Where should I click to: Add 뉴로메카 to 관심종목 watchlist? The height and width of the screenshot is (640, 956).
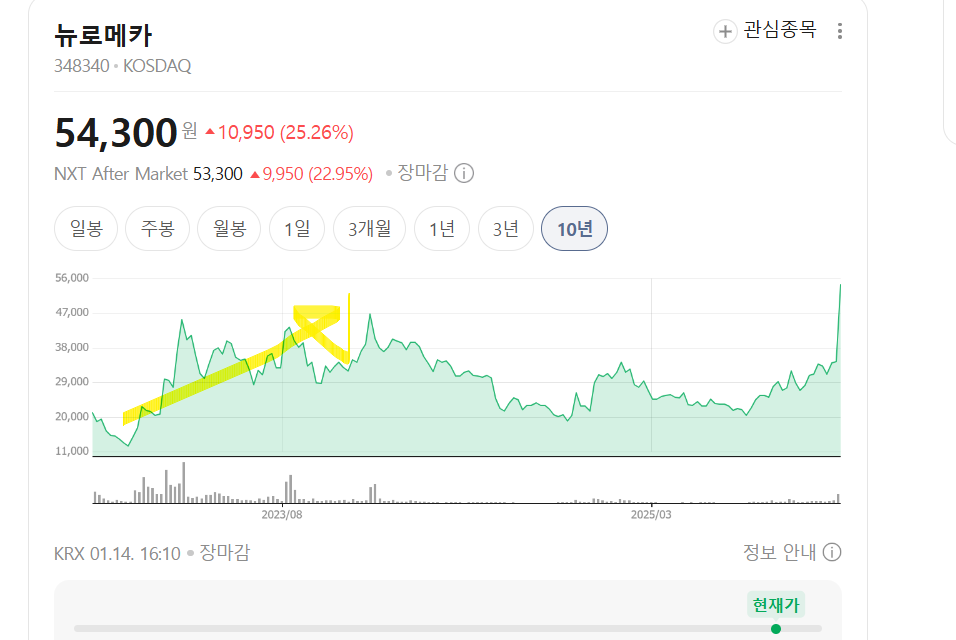(x=766, y=31)
